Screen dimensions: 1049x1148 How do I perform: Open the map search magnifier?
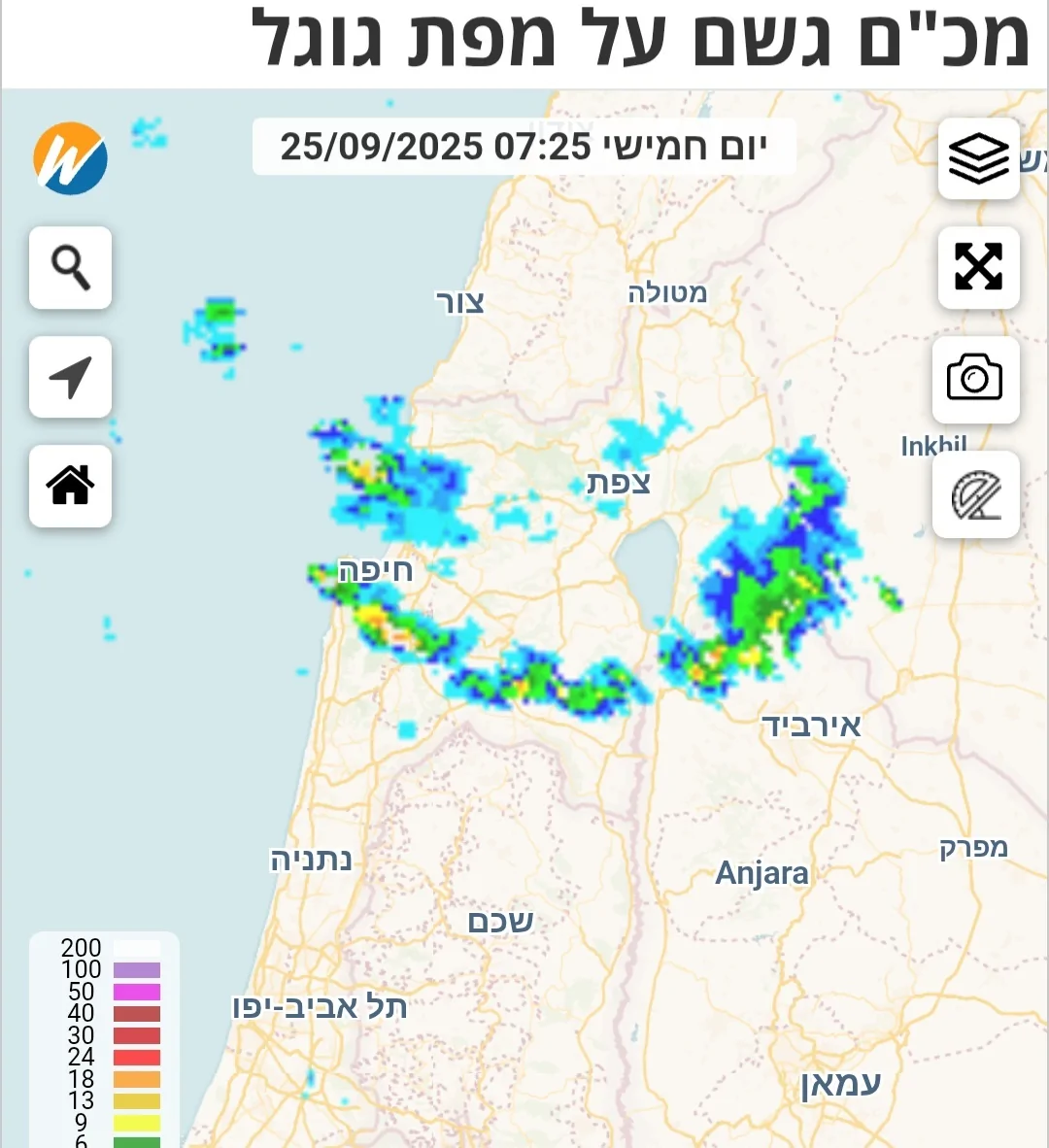70,268
